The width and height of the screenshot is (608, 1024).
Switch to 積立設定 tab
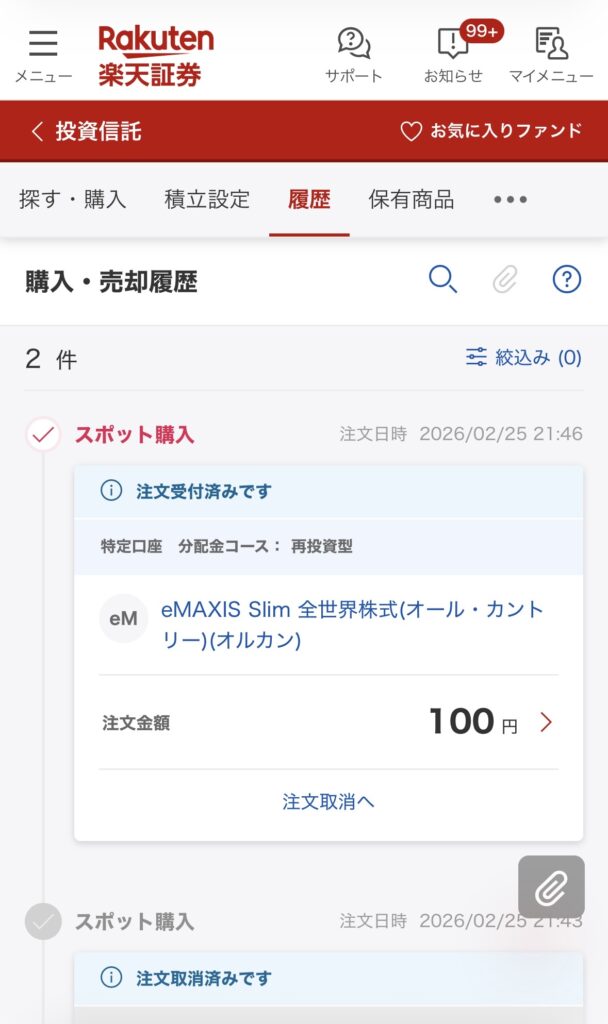207,199
